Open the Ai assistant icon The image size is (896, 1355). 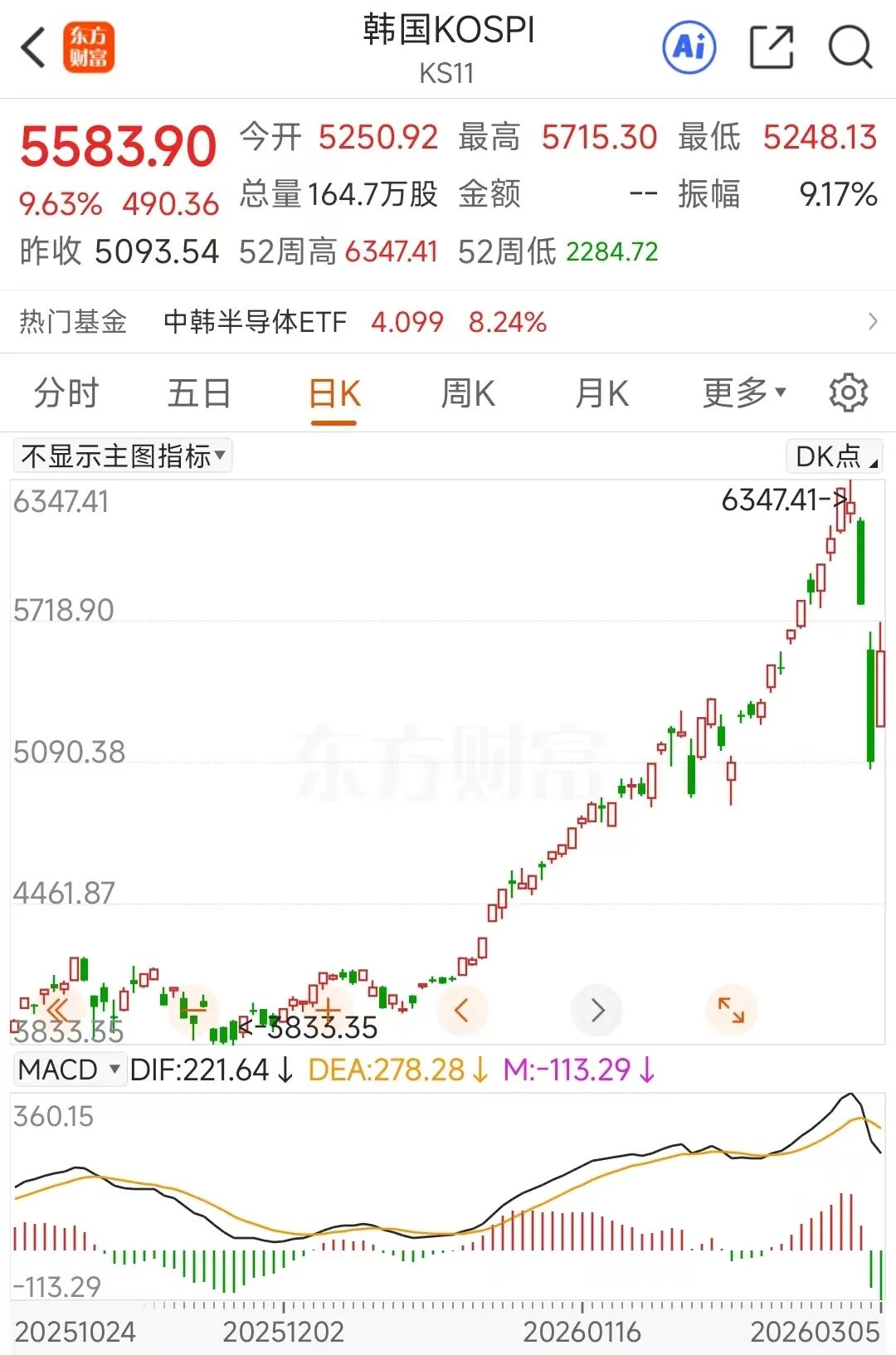[x=689, y=46]
